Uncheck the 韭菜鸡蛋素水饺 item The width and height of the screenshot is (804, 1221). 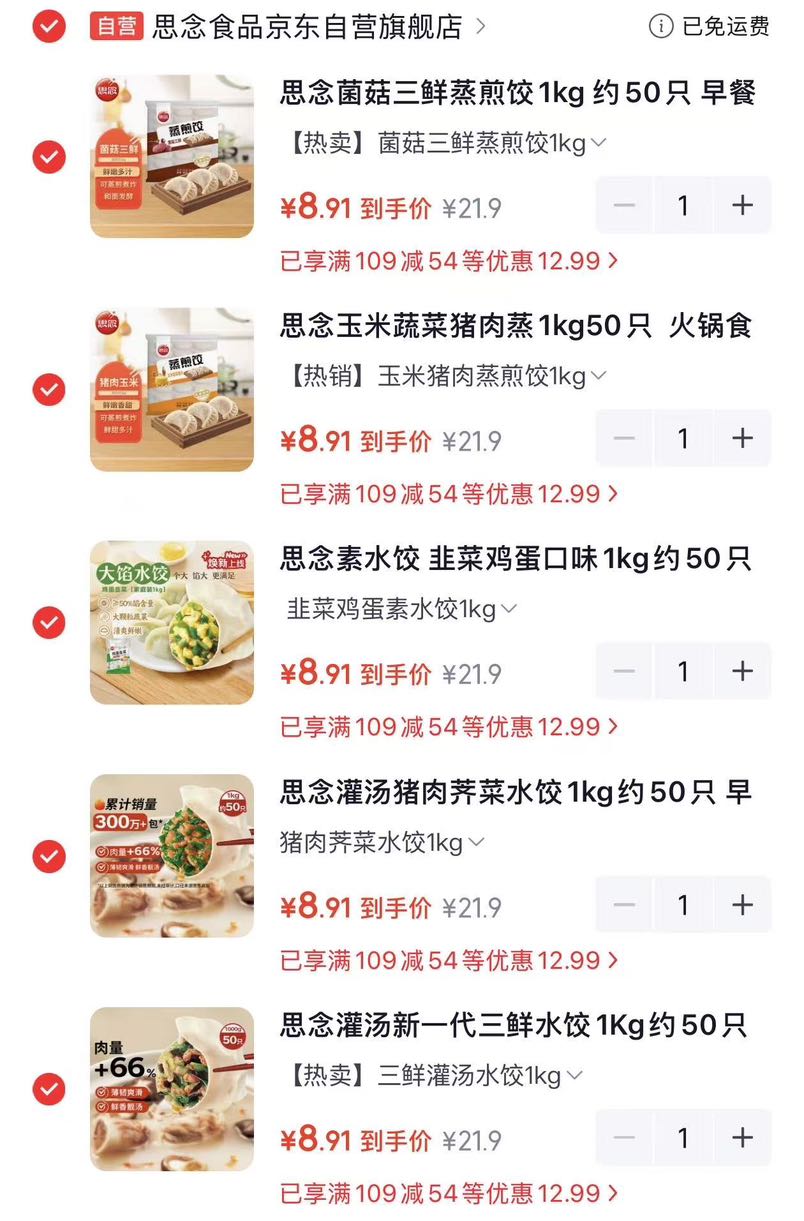49,623
